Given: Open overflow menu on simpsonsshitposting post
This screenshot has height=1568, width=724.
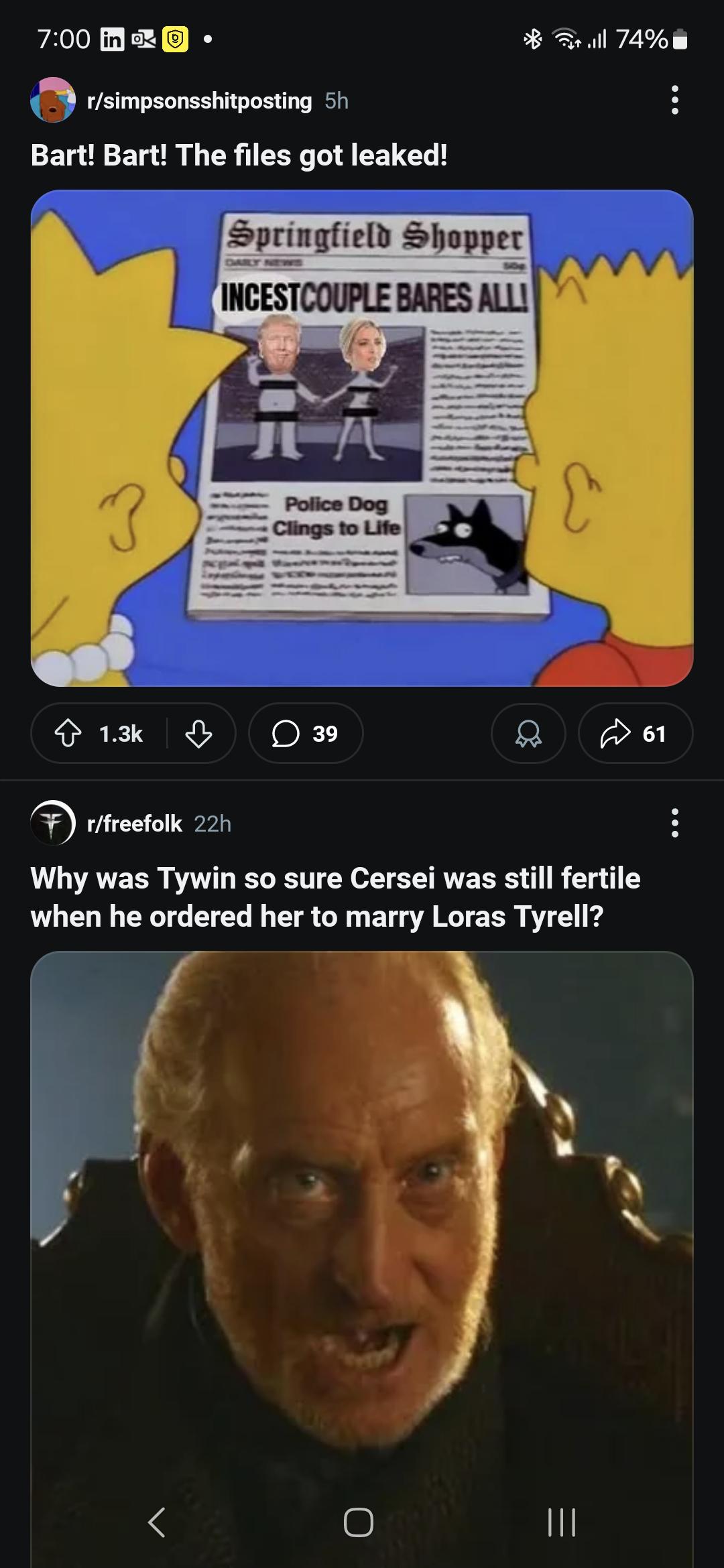Looking at the screenshot, I should click(674, 101).
